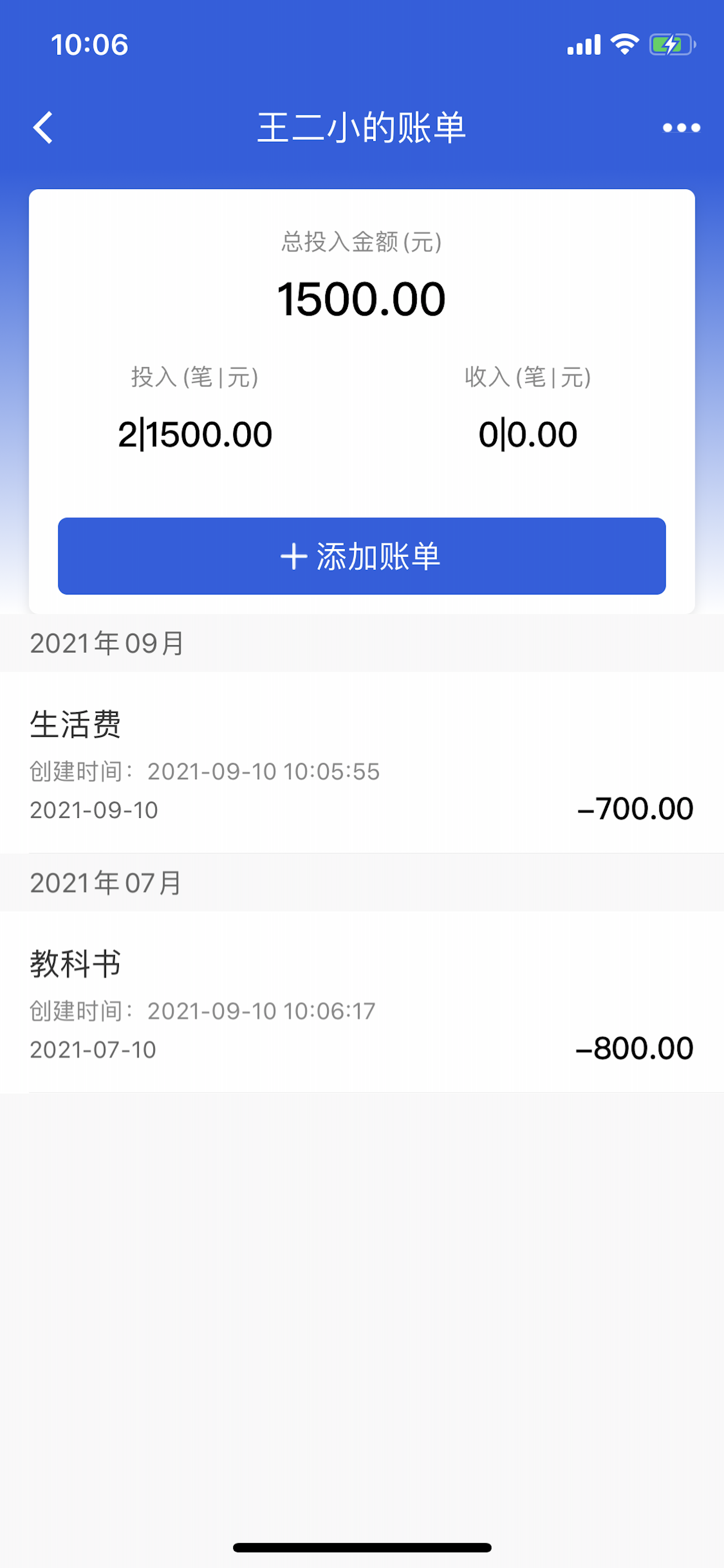Open the three-dot more options menu
Screen dimensions: 724x1568
[x=681, y=128]
